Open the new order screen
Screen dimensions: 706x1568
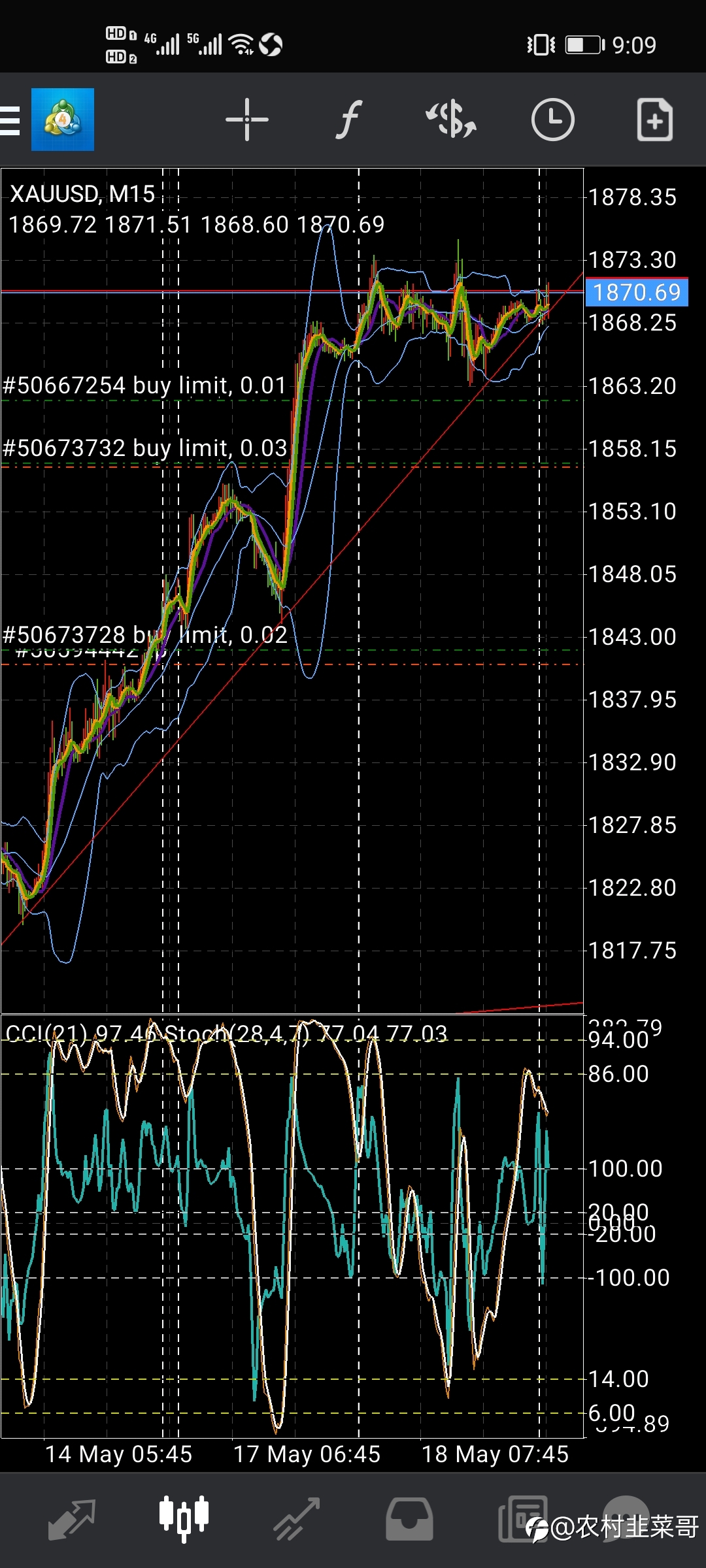click(654, 120)
